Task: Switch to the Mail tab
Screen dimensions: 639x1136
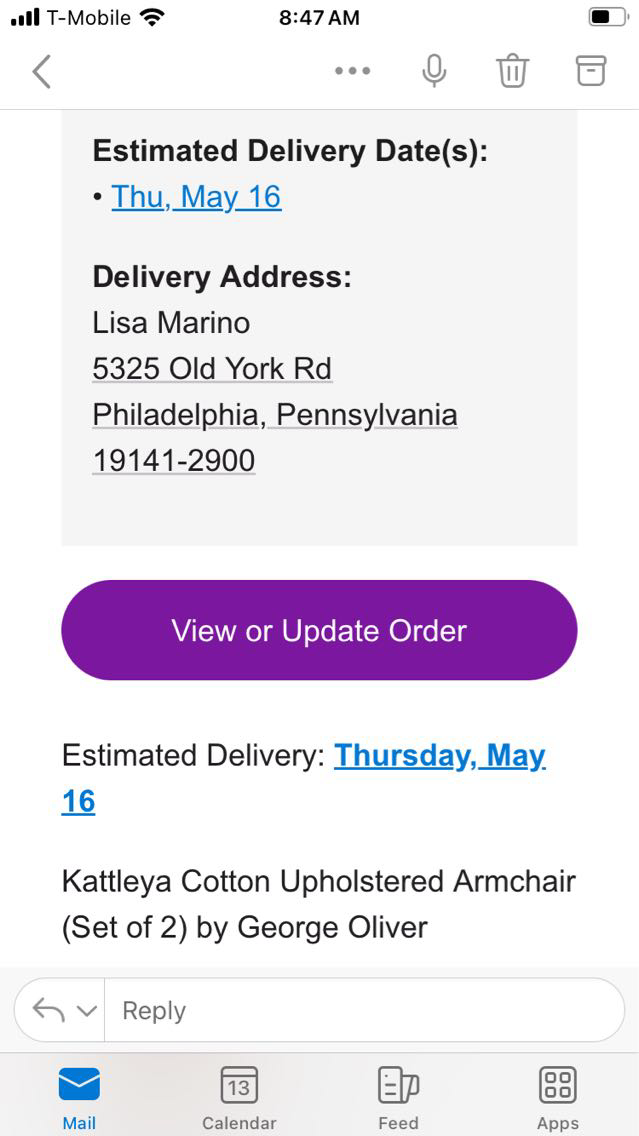Action: tap(79, 1097)
